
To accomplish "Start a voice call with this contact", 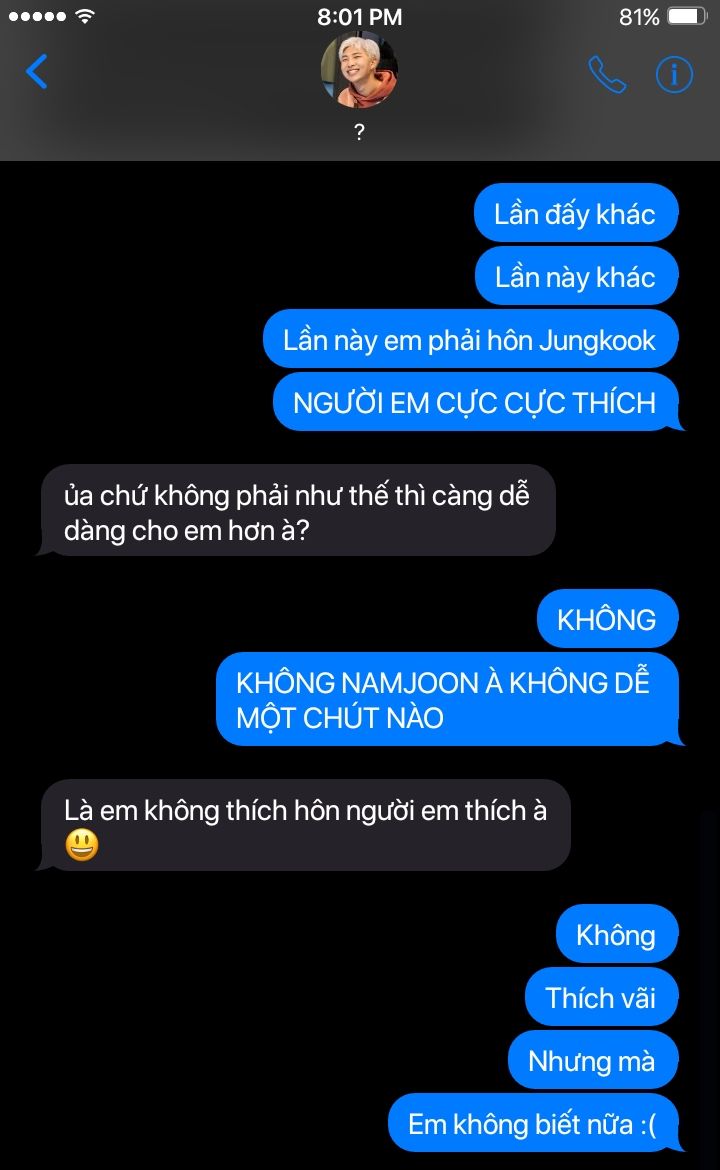I will click(606, 74).
